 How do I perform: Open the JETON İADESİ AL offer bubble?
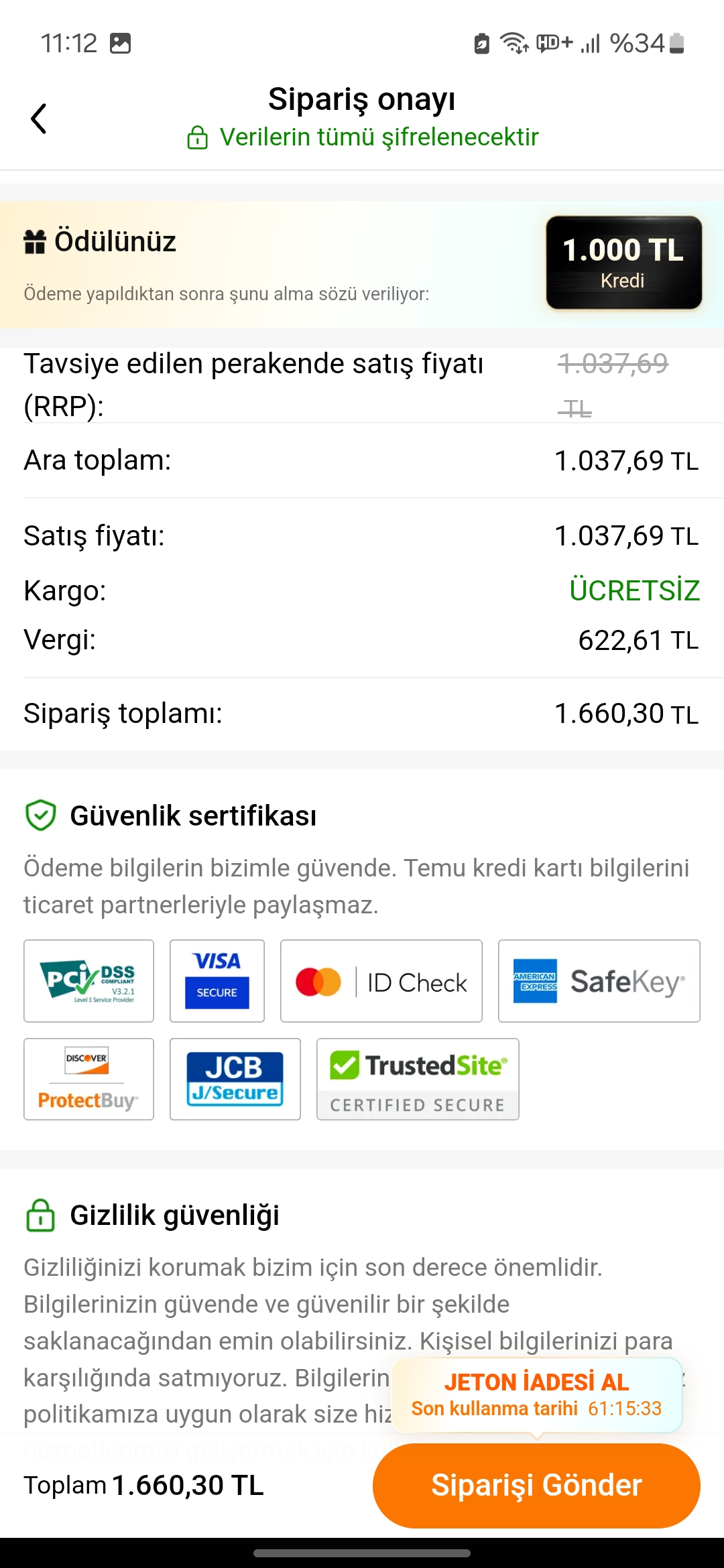coord(536,1394)
